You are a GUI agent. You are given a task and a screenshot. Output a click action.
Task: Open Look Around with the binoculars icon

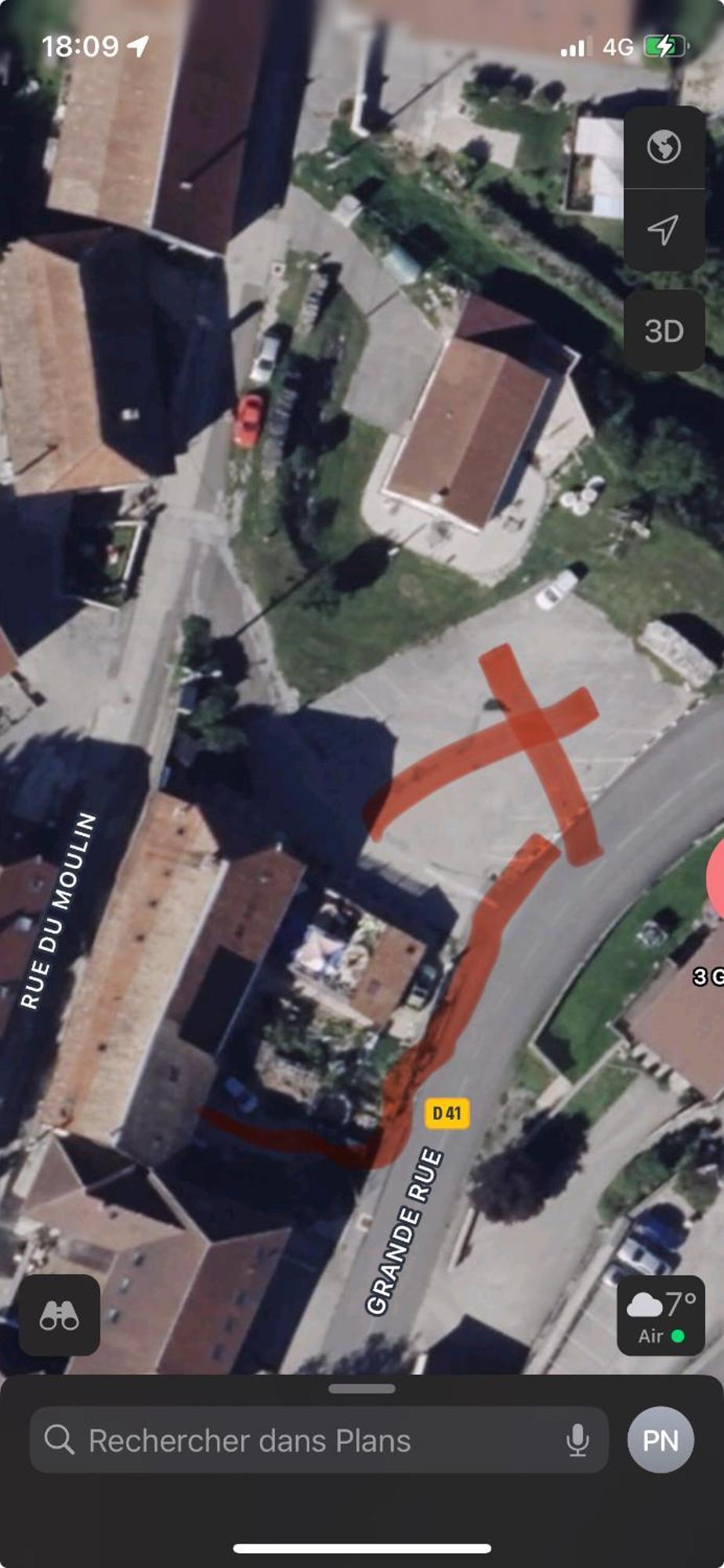(60, 1316)
